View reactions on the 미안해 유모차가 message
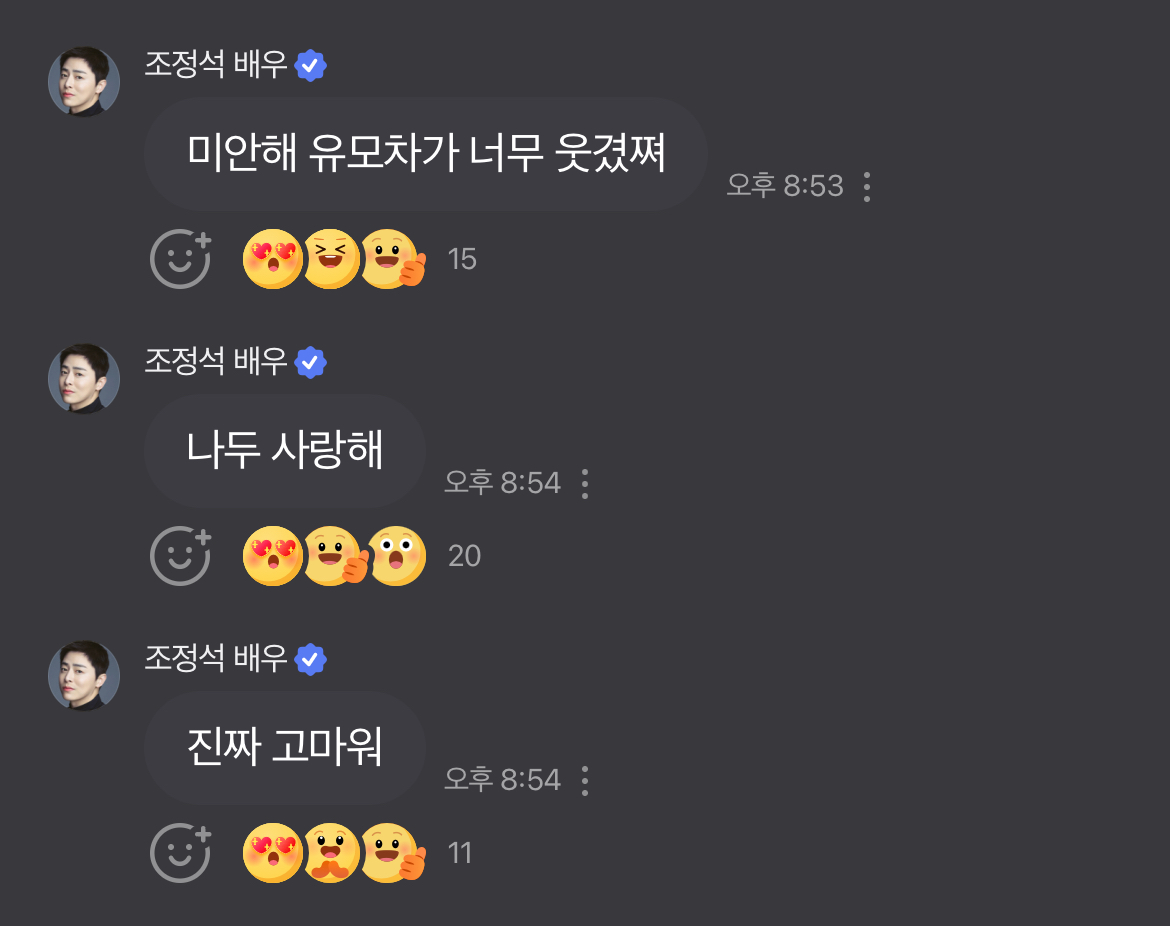The height and width of the screenshot is (926, 1170). tap(360, 259)
